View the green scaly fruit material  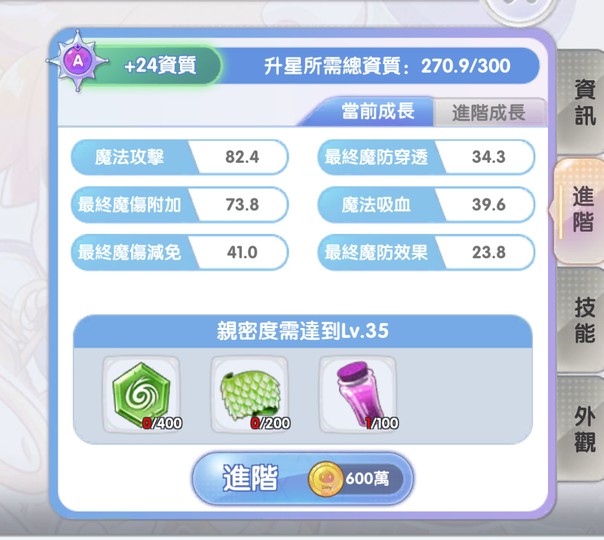coord(250,393)
